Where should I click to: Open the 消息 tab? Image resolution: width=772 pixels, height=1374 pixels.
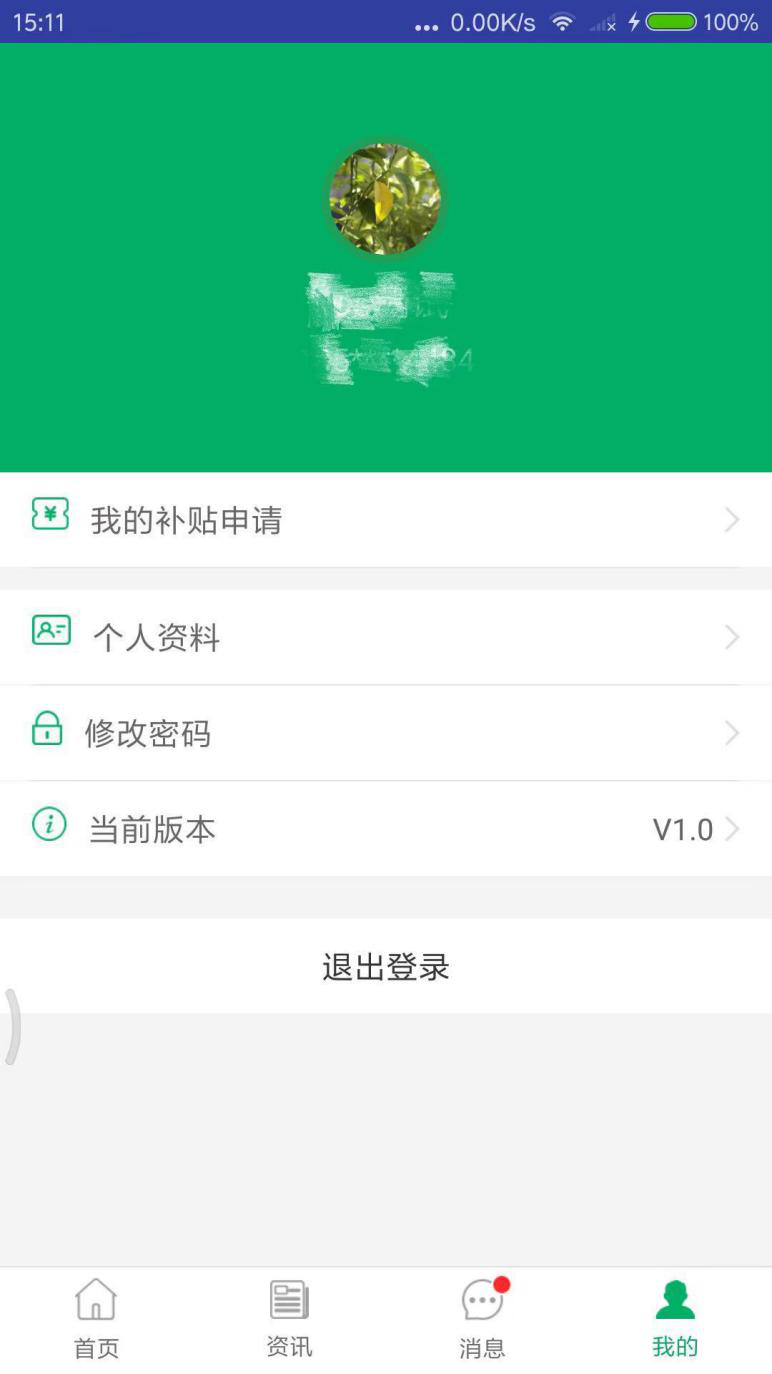pyautogui.click(x=482, y=1319)
